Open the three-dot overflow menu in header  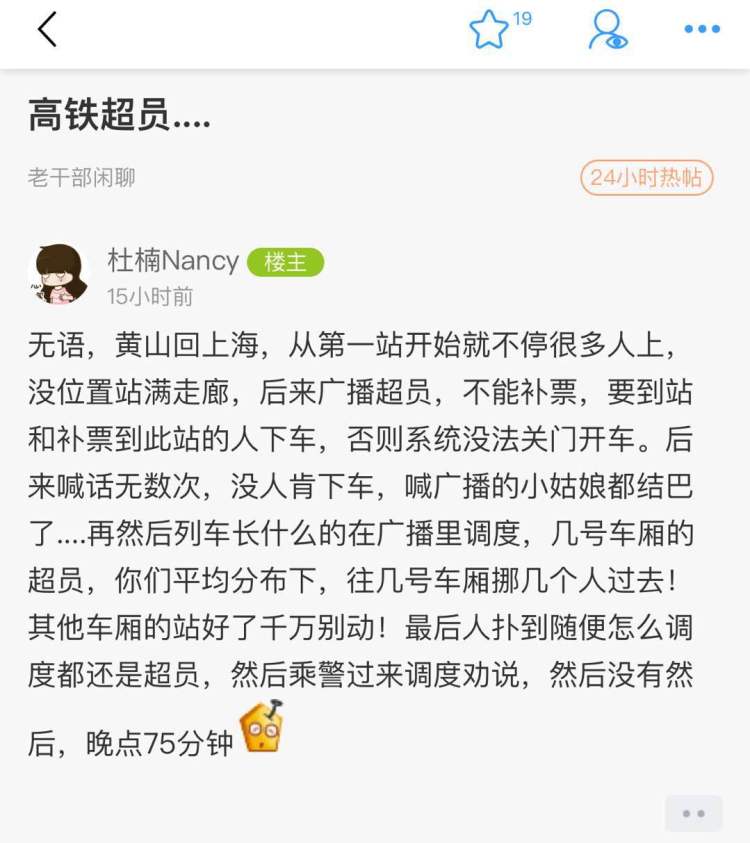(x=702, y=30)
